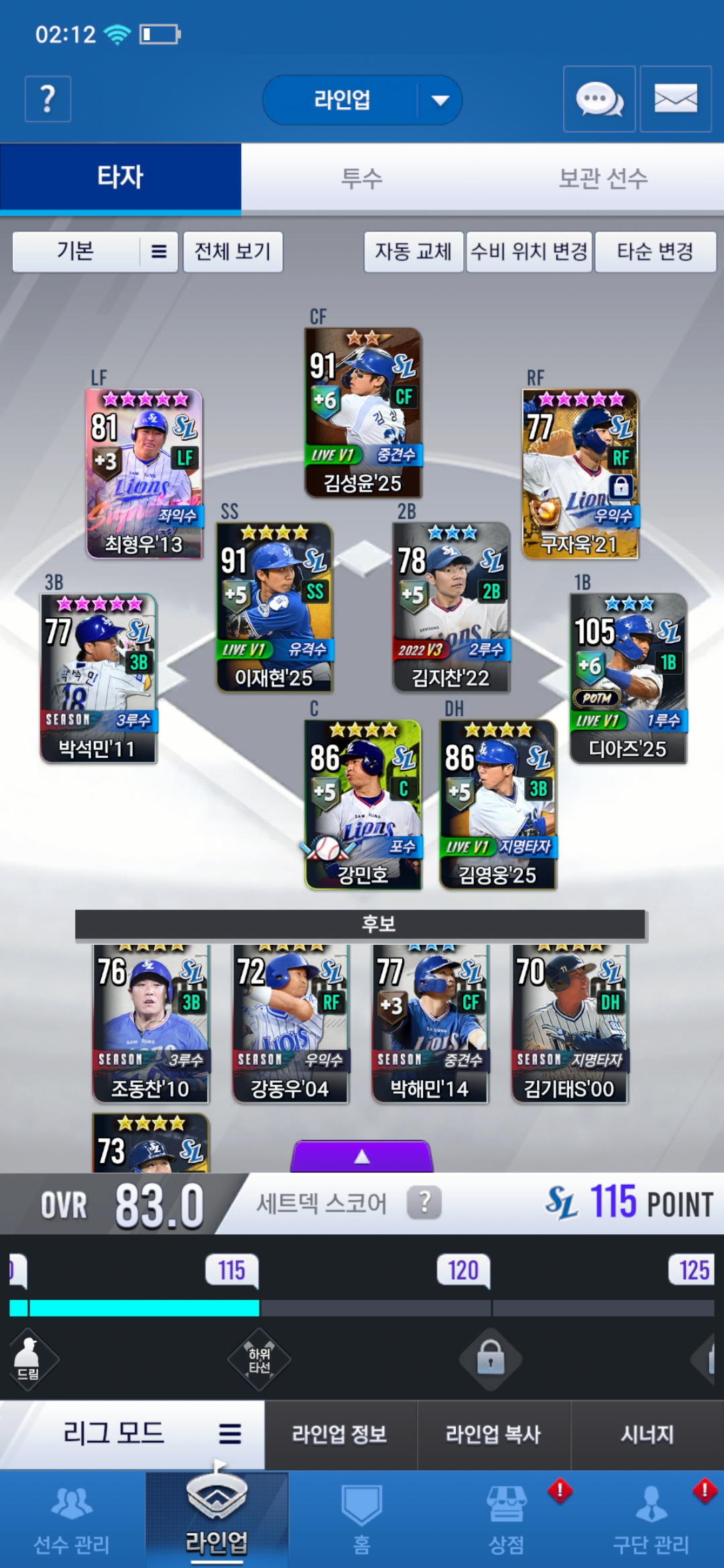Tap the 시너지 button

coord(647,1434)
